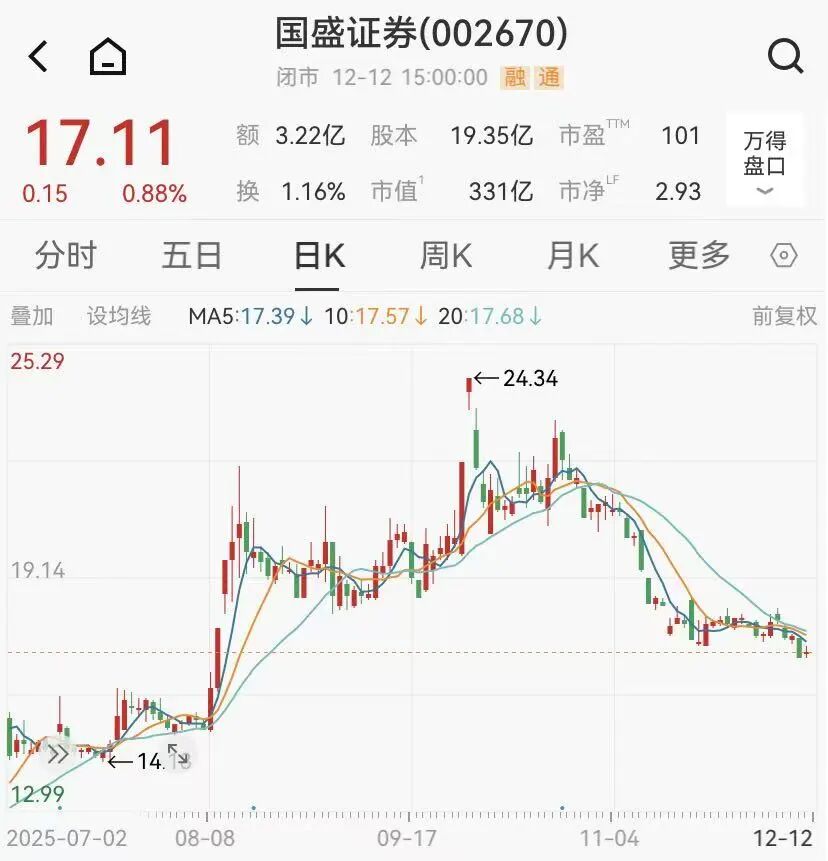This screenshot has height=861, width=828.
Task: Tap the search magnifier icon
Action: tap(786, 57)
